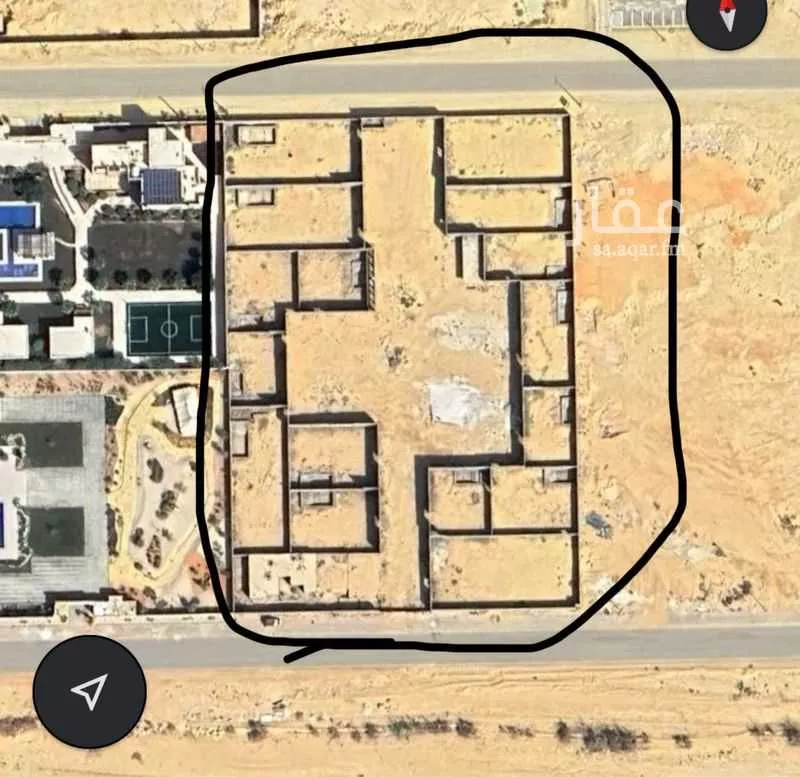This screenshot has width=800, height=777.
Task: Center the map on my location
Action: 90,691
